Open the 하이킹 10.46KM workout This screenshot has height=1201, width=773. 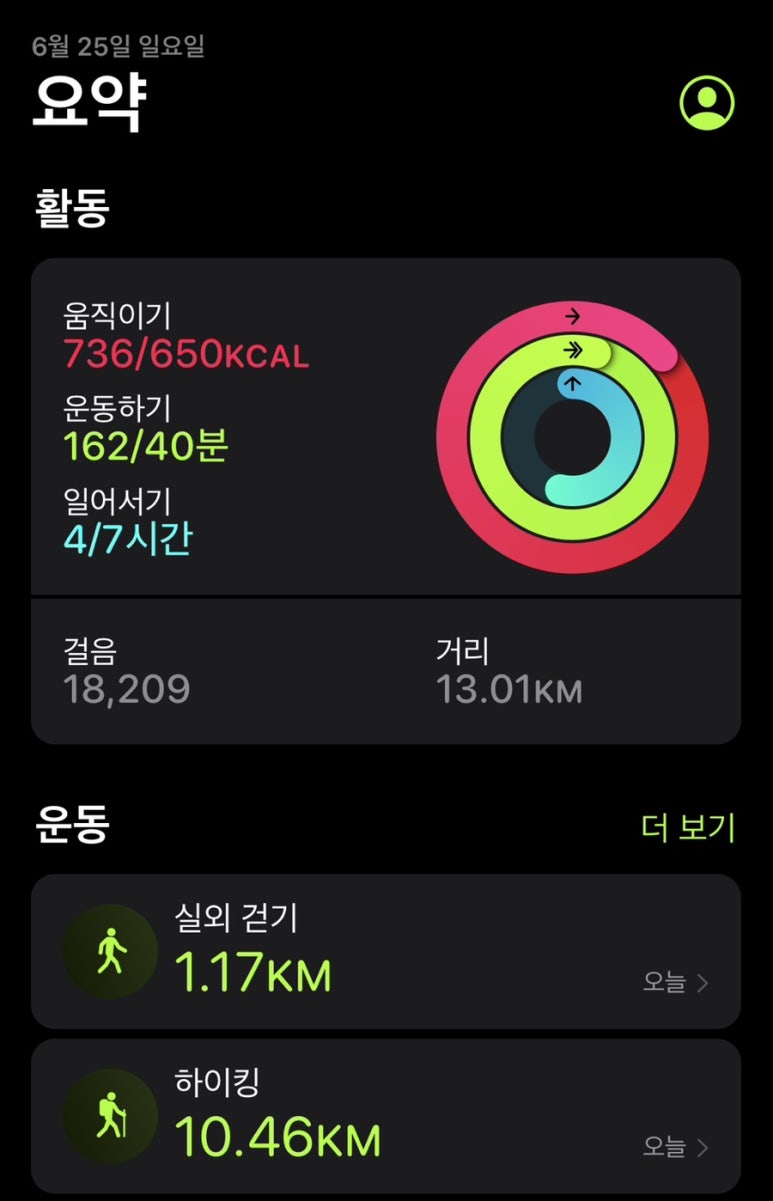(385, 1116)
